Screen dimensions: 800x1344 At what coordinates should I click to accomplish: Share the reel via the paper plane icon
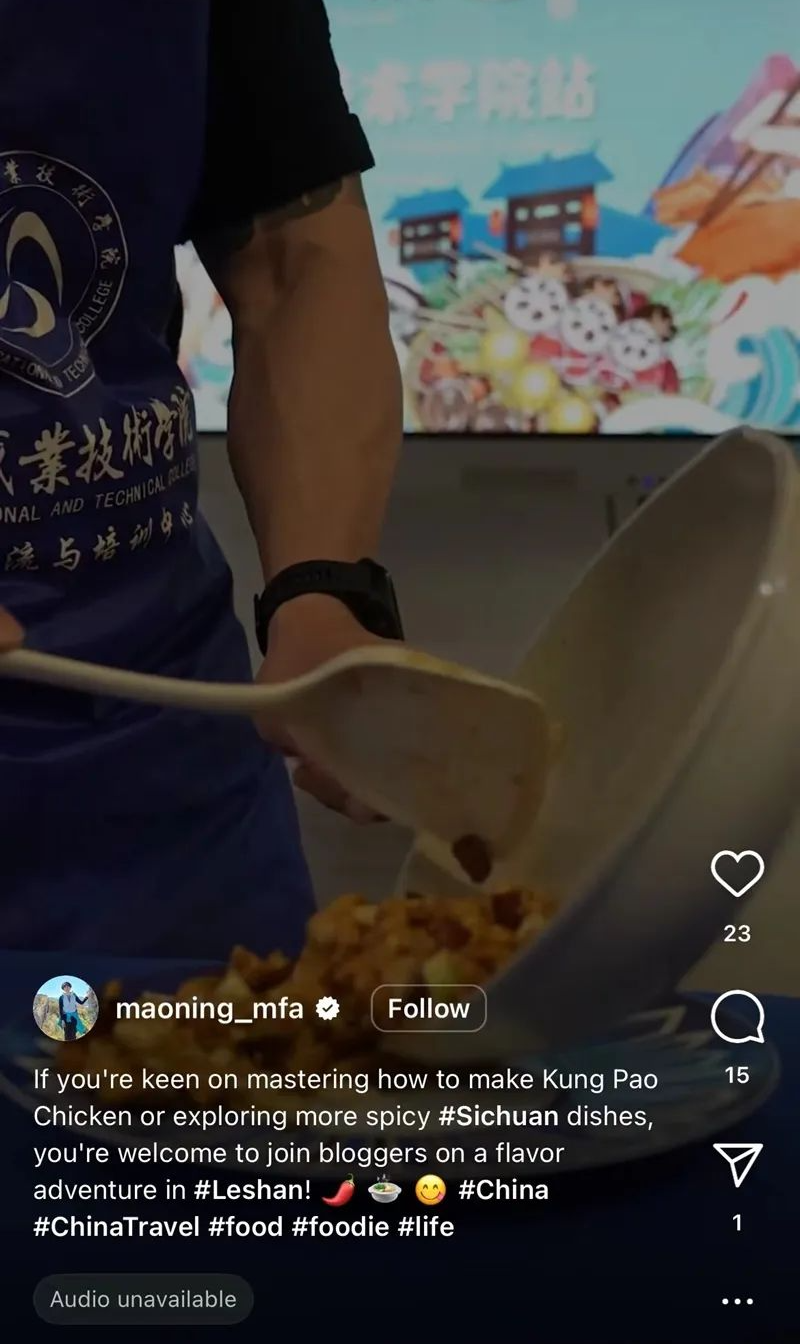pyautogui.click(x=737, y=1165)
